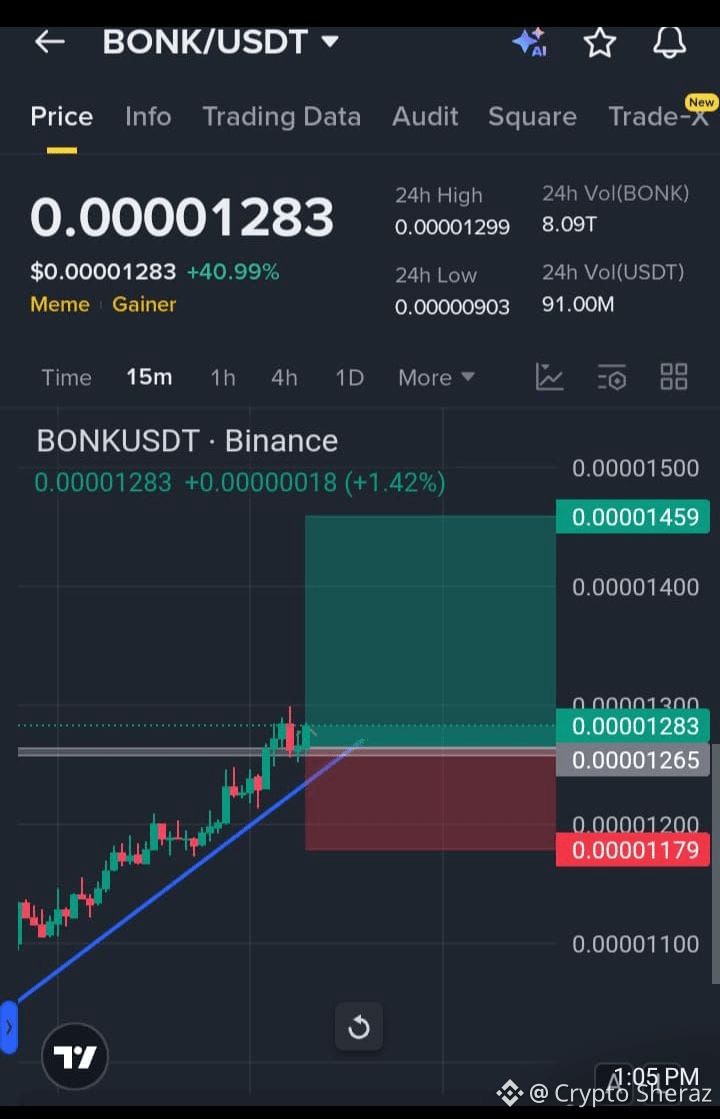720x1119 pixels.
Task: Open the BONK/USDT pair selector dropdown
Action: 221,42
